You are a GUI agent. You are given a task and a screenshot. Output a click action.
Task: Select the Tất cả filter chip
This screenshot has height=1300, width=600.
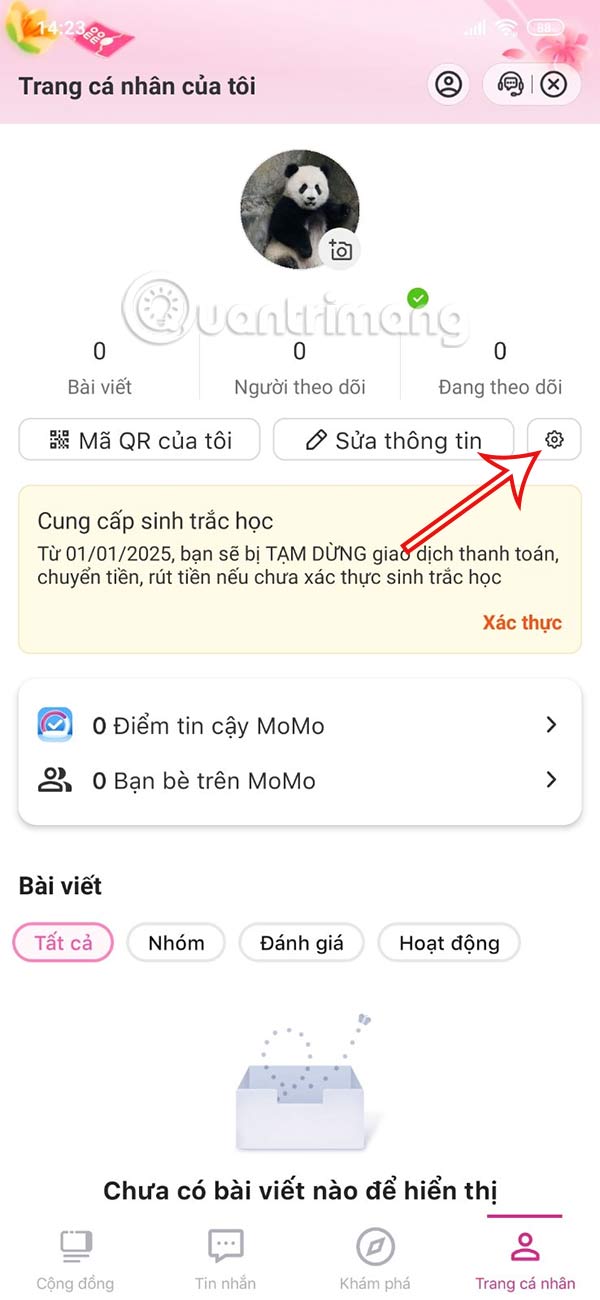pos(63,943)
